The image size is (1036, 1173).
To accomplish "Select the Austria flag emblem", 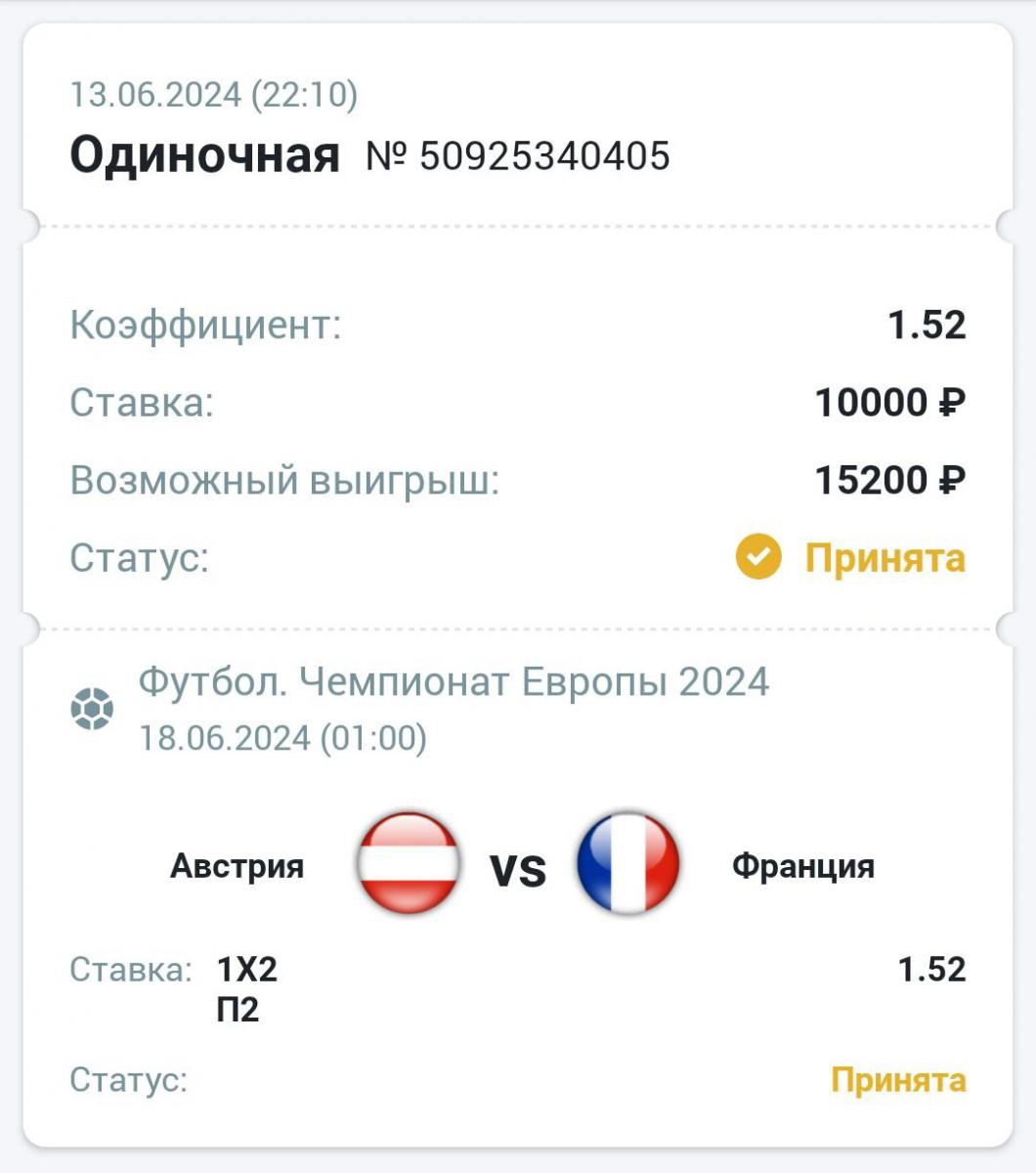I will tap(410, 862).
